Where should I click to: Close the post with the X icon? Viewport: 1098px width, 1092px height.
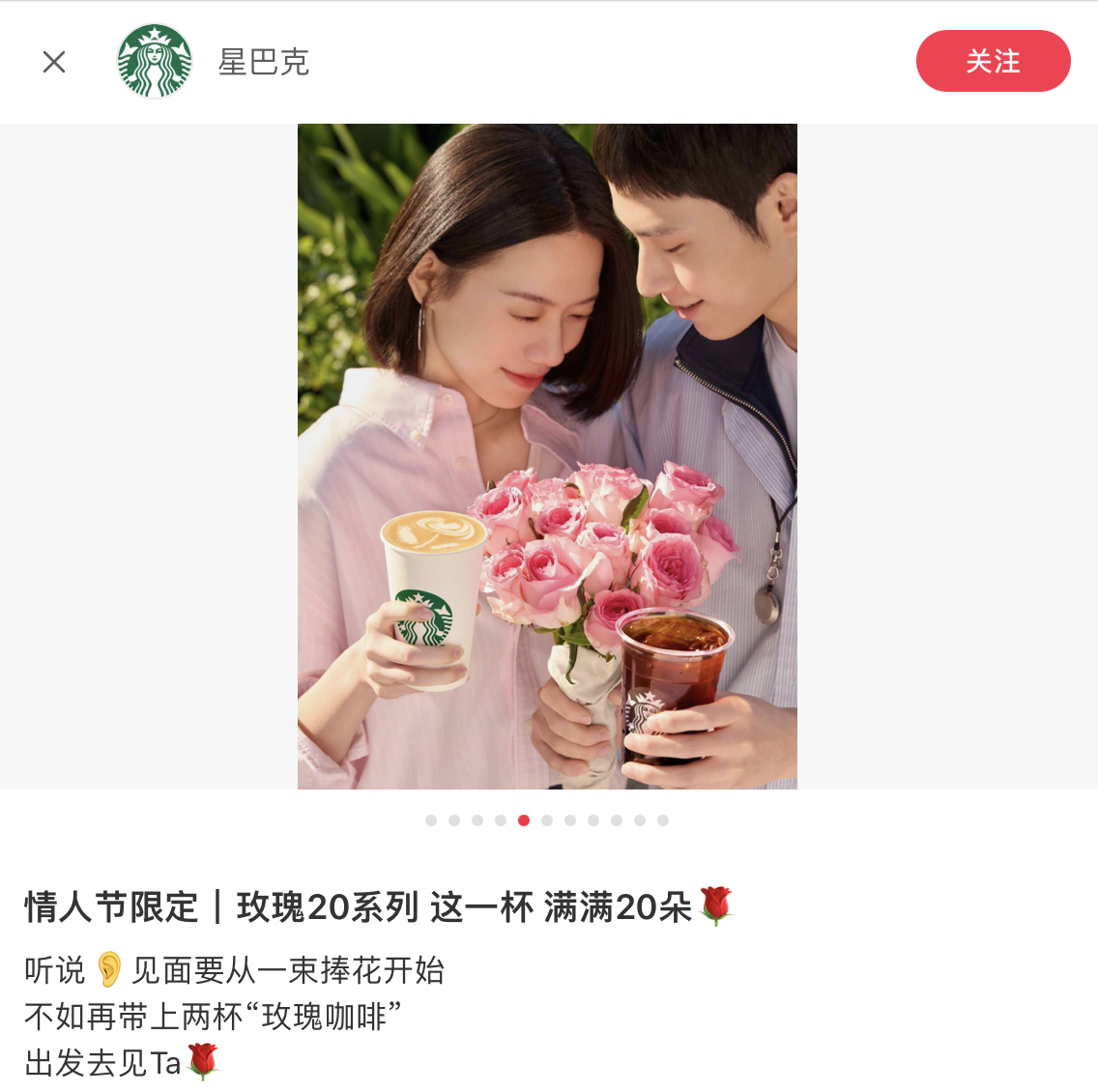54,62
